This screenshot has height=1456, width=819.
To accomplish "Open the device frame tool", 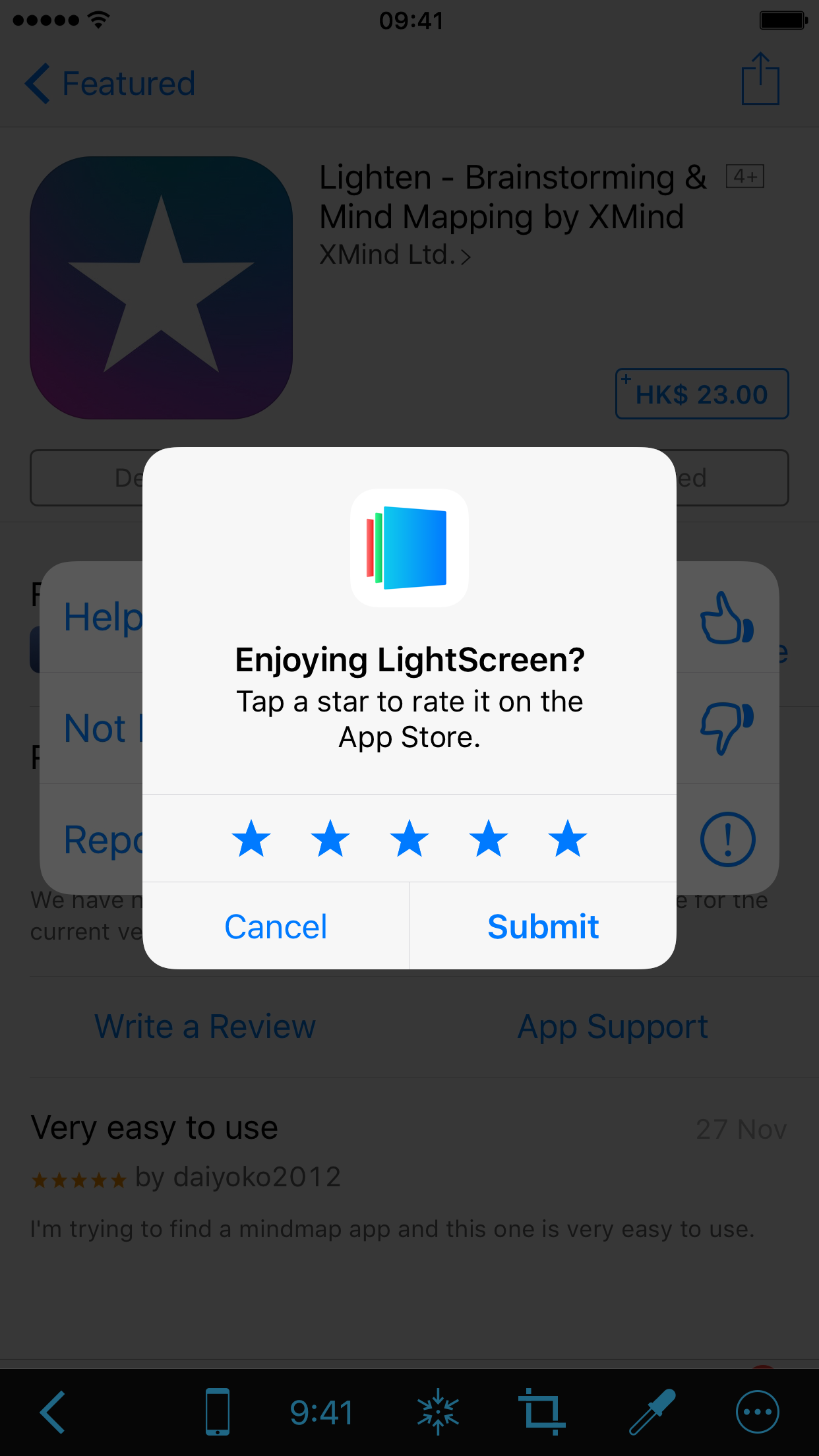I will coord(217,1412).
